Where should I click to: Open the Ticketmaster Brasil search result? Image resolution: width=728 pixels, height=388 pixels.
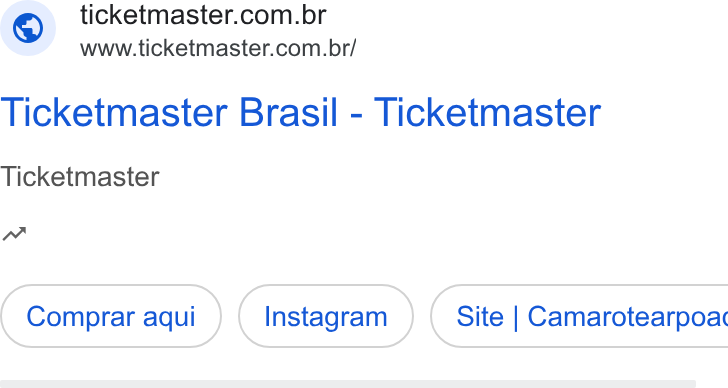click(x=300, y=112)
